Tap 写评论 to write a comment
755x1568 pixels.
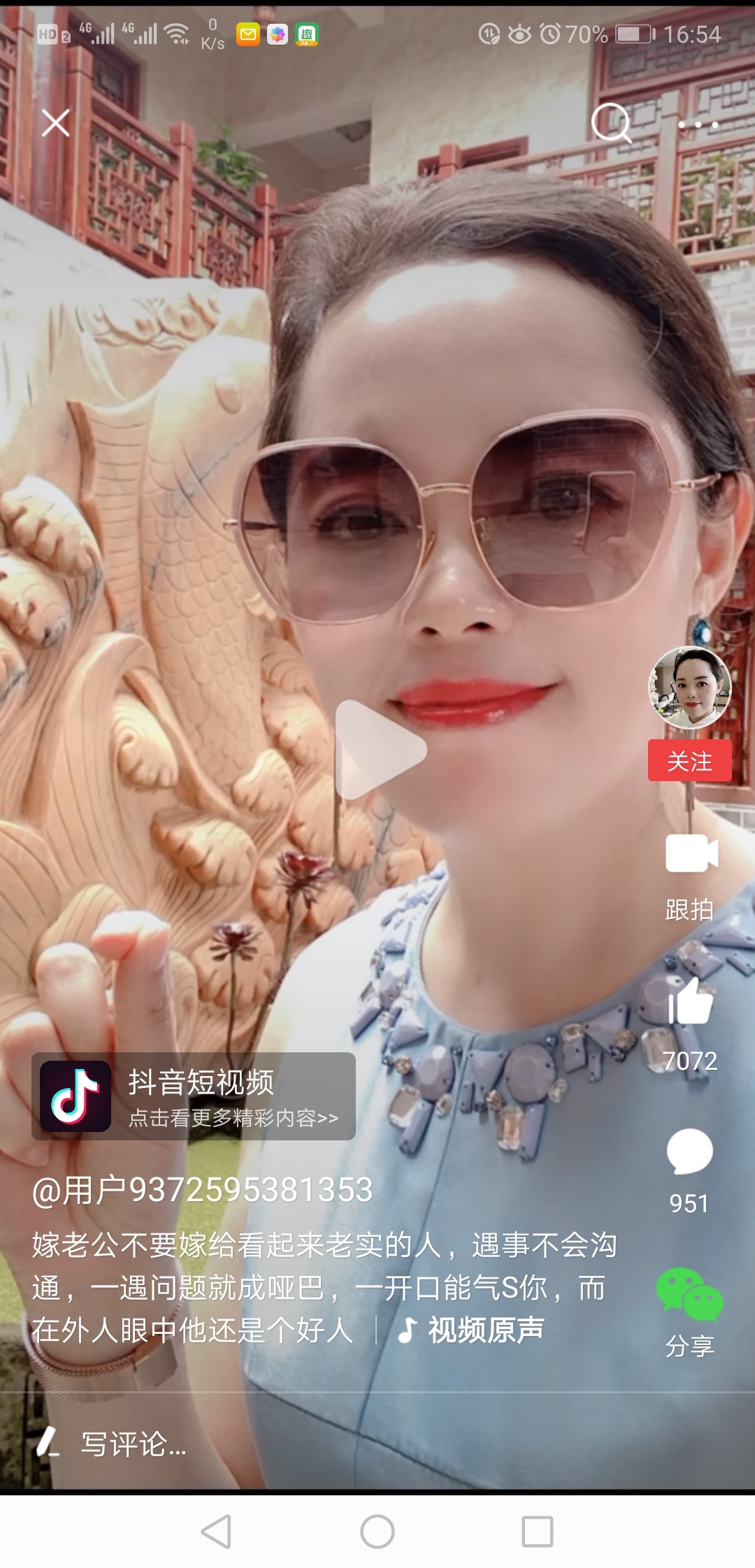coord(133,1444)
